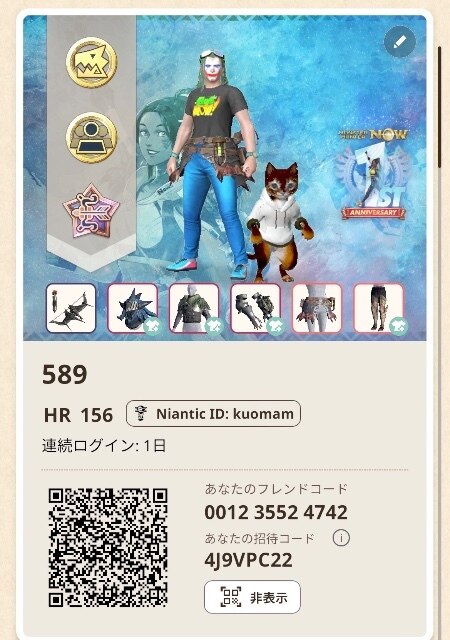The height and width of the screenshot is (640, 450).
Task: Tap the Niantic ID: kuomam badge
Action: click(x=214, y=413)
